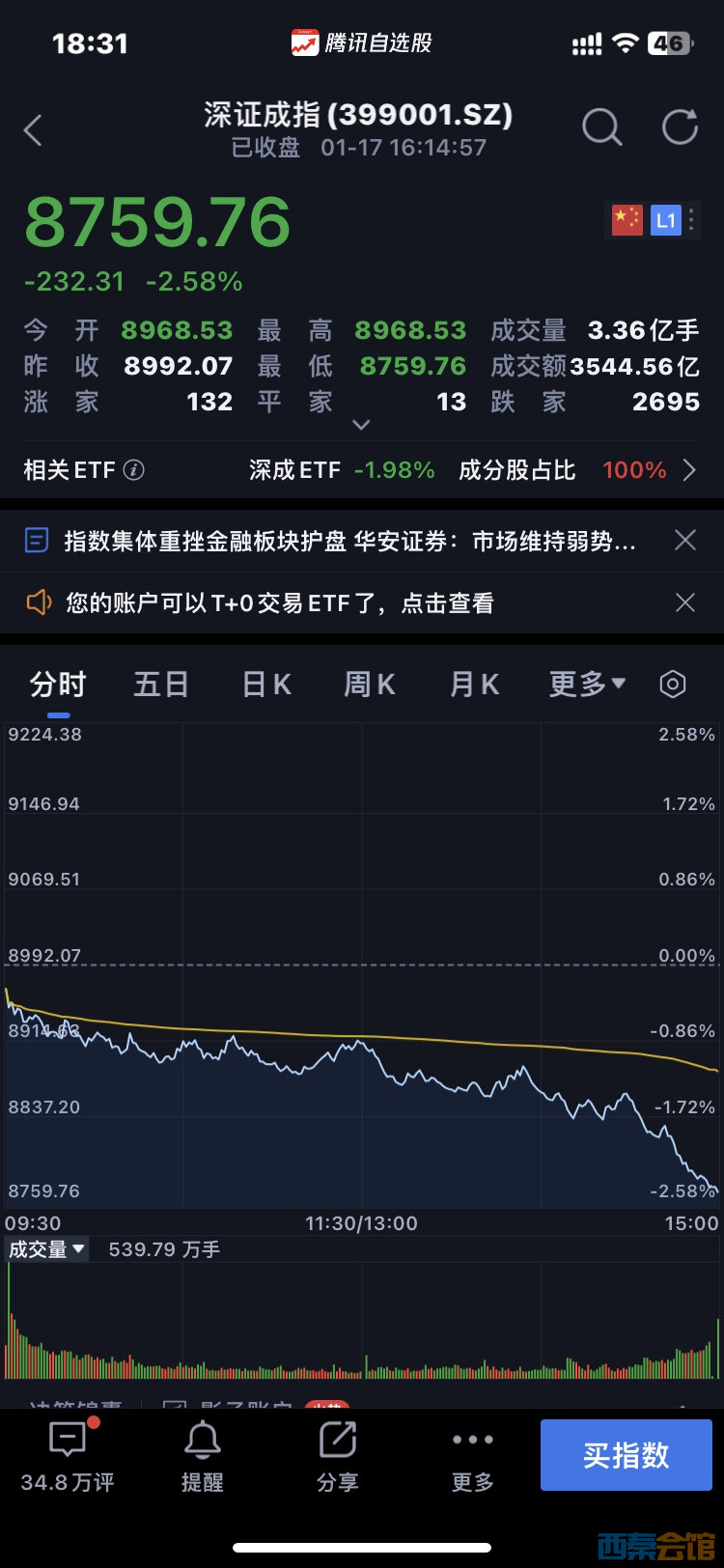Image resolution: width=724 pixels, height=1568 pixels.
Task: Switch to the 日K chart tab
Action: coord(266,685)
